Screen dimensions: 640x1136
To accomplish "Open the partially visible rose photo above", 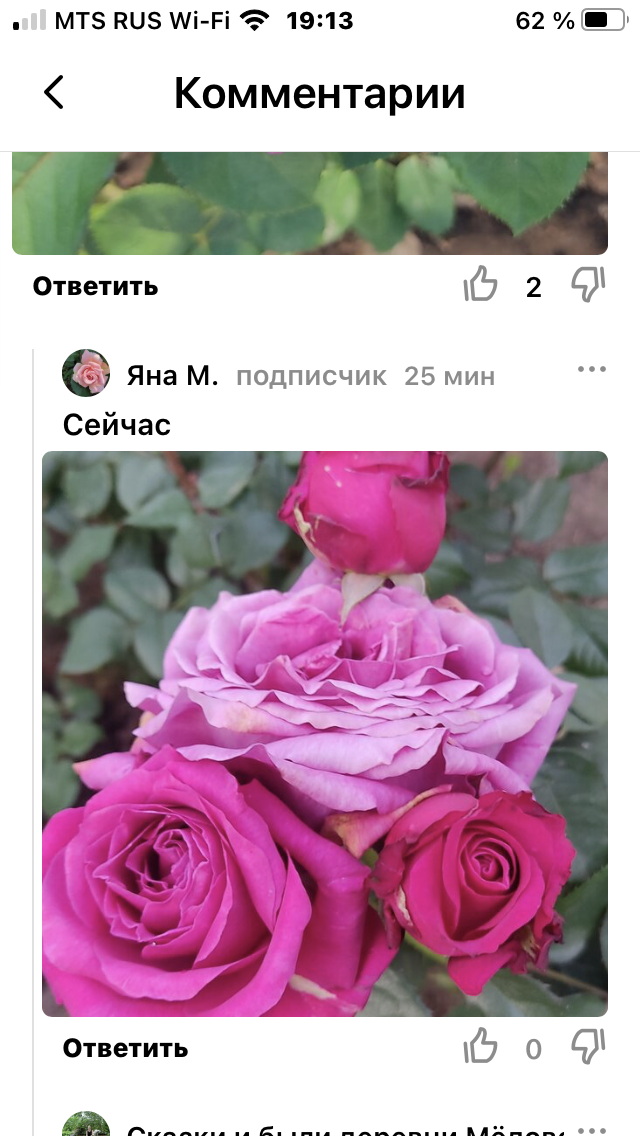I will pos(310,203).
